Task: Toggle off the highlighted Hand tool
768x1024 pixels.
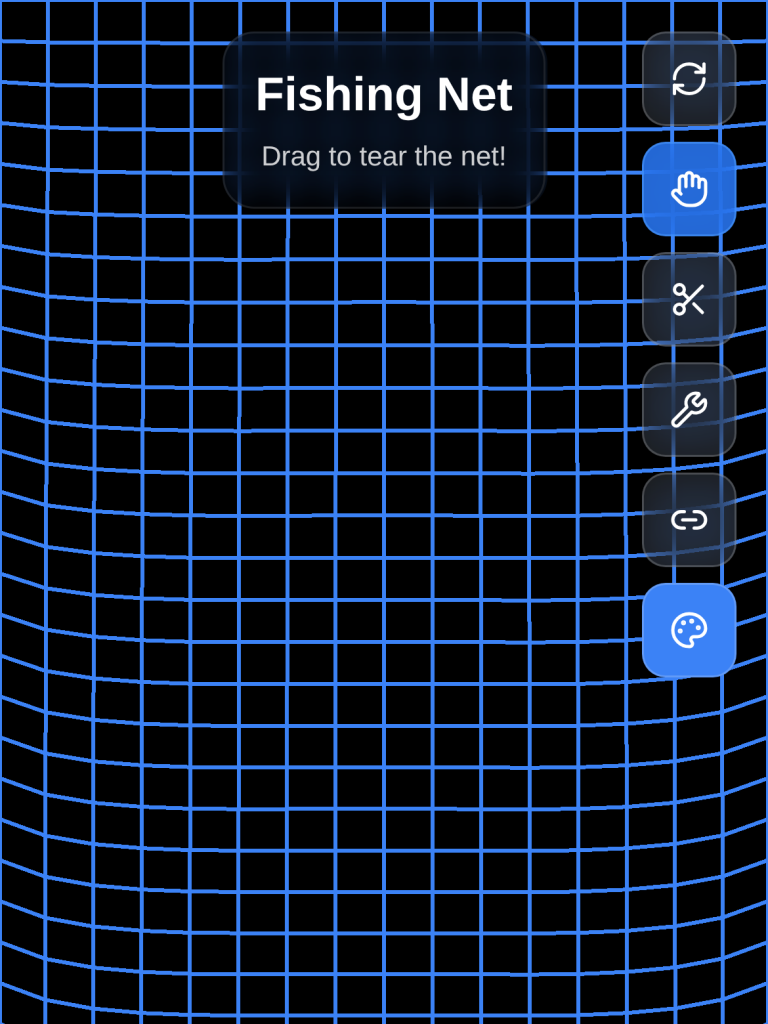Action: pyautogui.click(x=688, y=187)
